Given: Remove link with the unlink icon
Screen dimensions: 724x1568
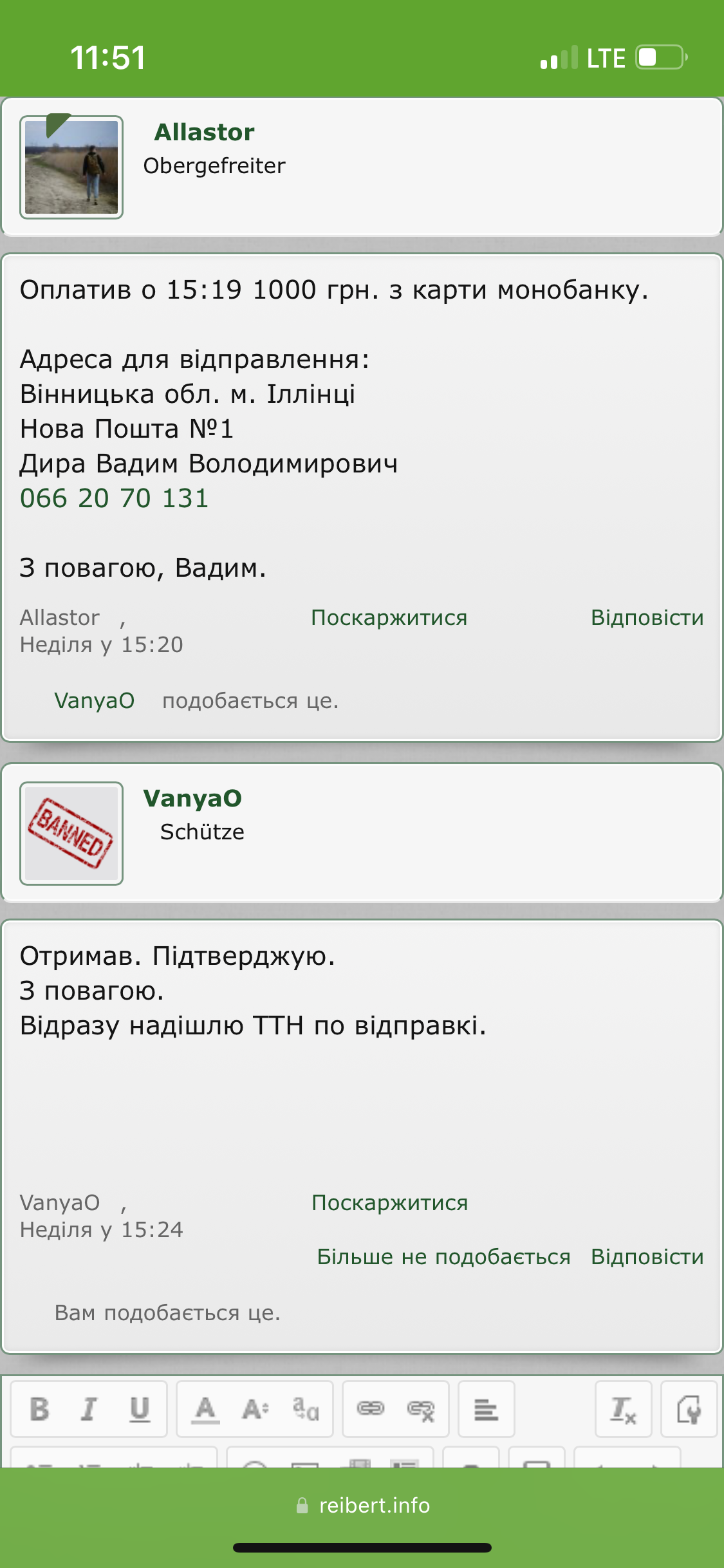Looking at the screenshot, I should point(421,1409).
